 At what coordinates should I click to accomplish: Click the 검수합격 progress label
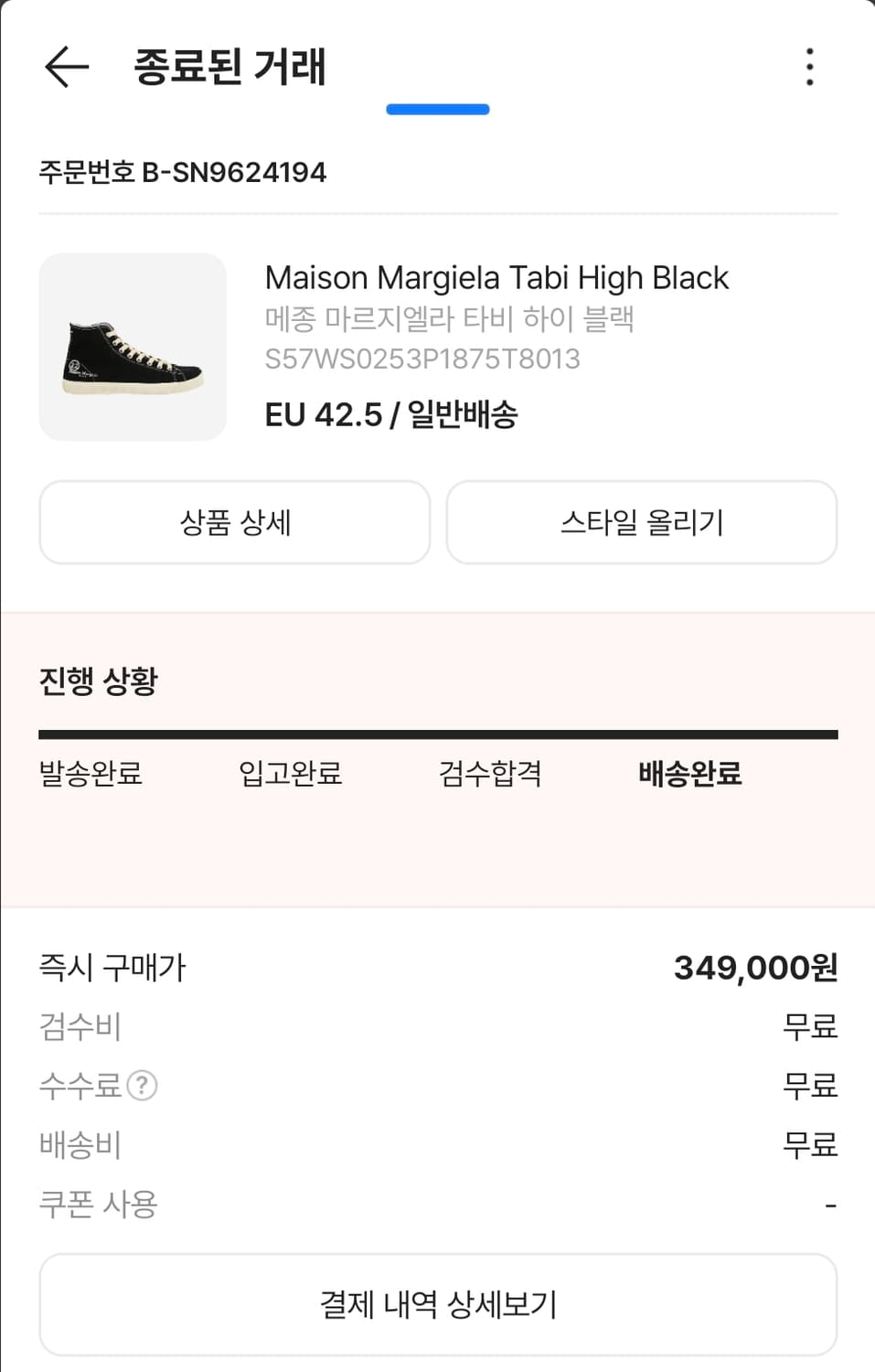(x=491, y=773)
